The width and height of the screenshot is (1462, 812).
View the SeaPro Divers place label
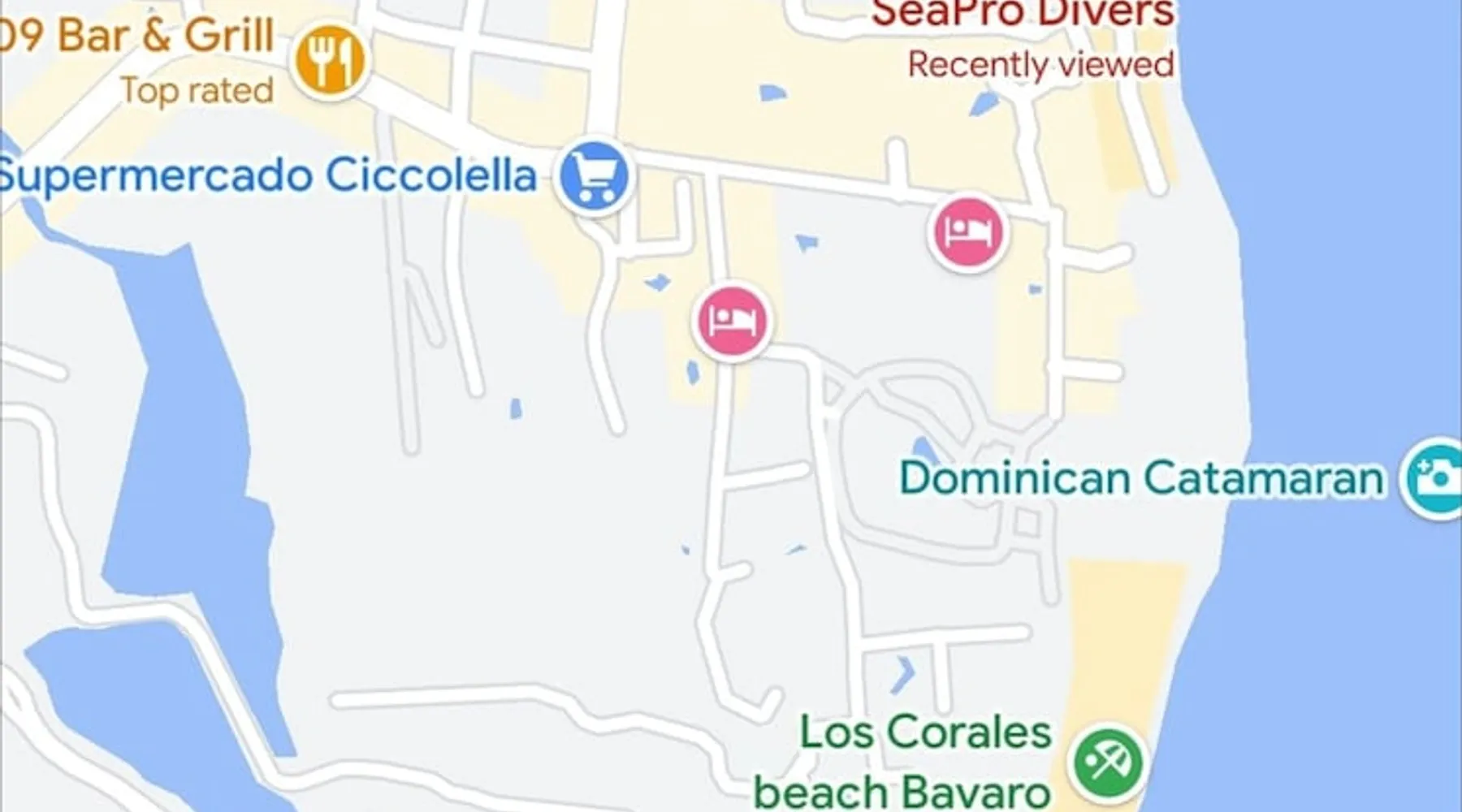[x=1022, y=14]
